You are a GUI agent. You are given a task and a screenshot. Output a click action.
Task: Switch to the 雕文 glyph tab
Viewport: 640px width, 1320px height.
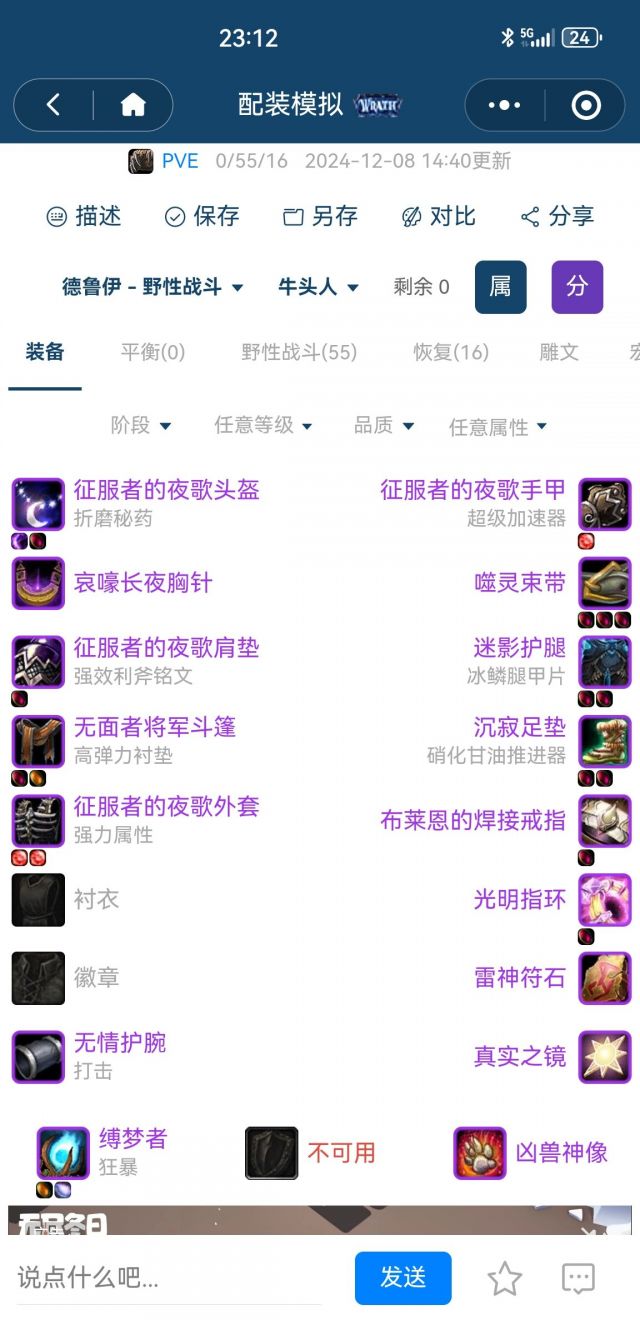coord(559,352)
